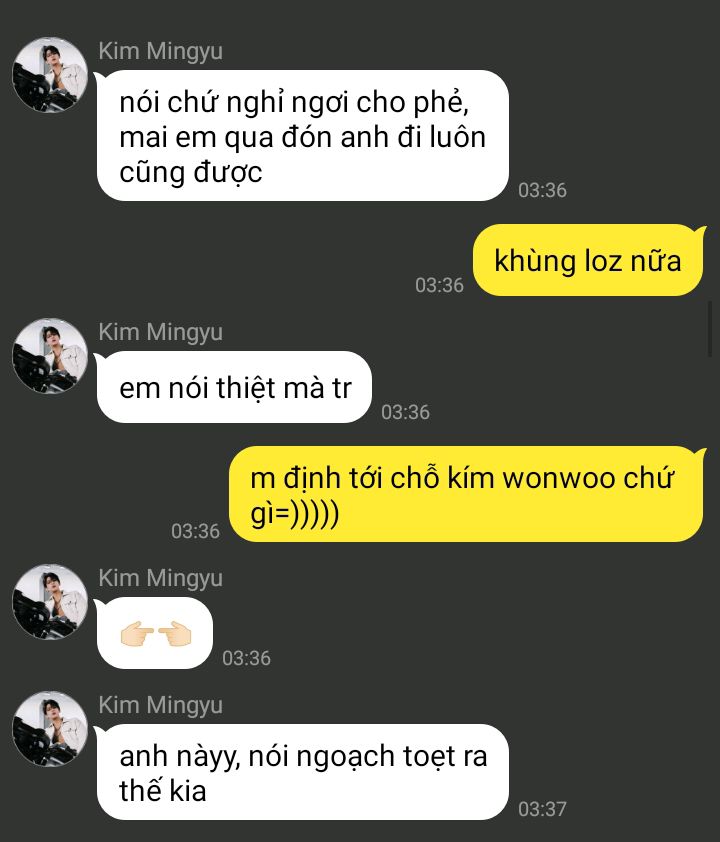View Kim Mingyu's avatar beside 'nói chứ nghỉ ngơi' message
Viewport: 720px width, 842px height.
[50, 75]
